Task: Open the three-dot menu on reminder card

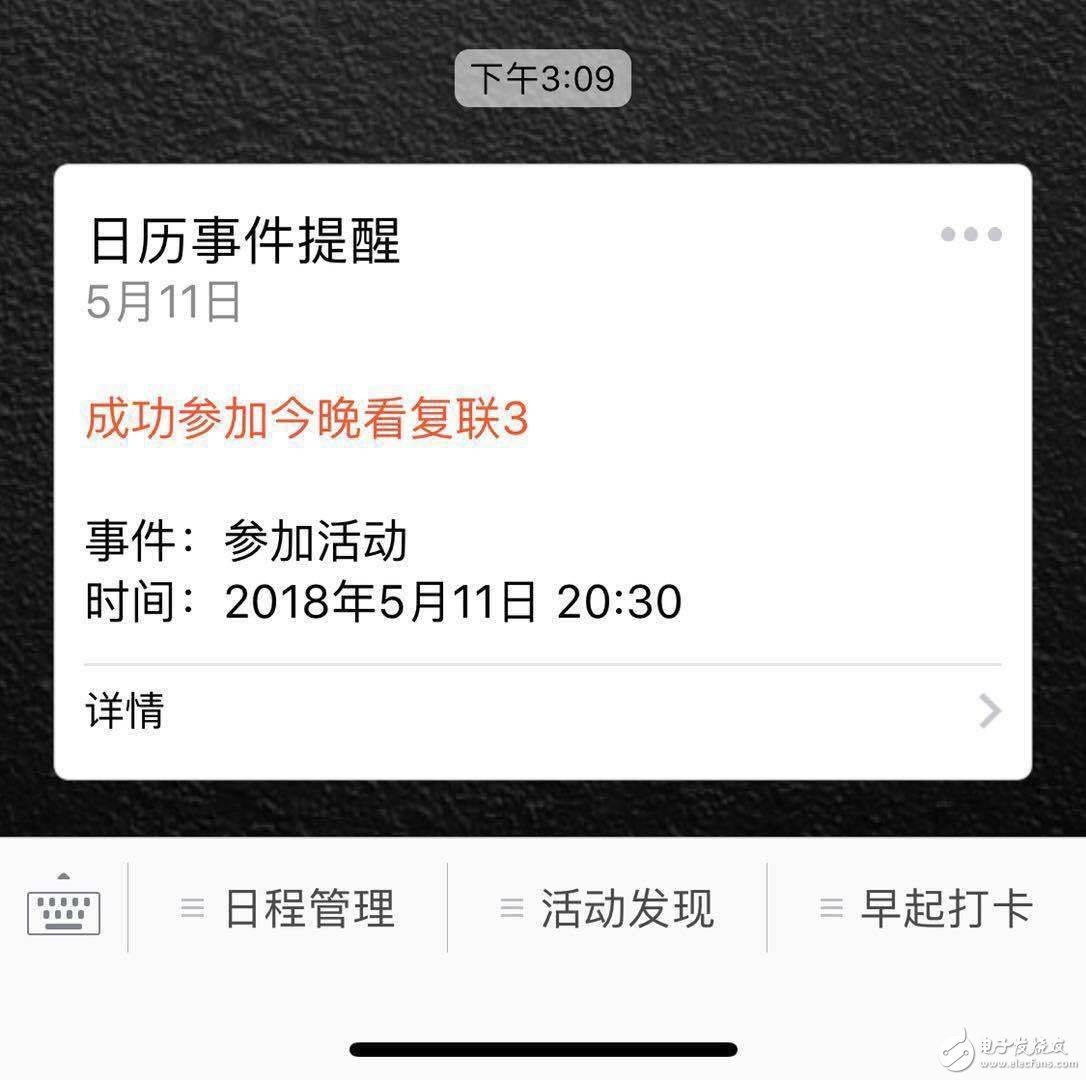Action: tap(971, 235)
